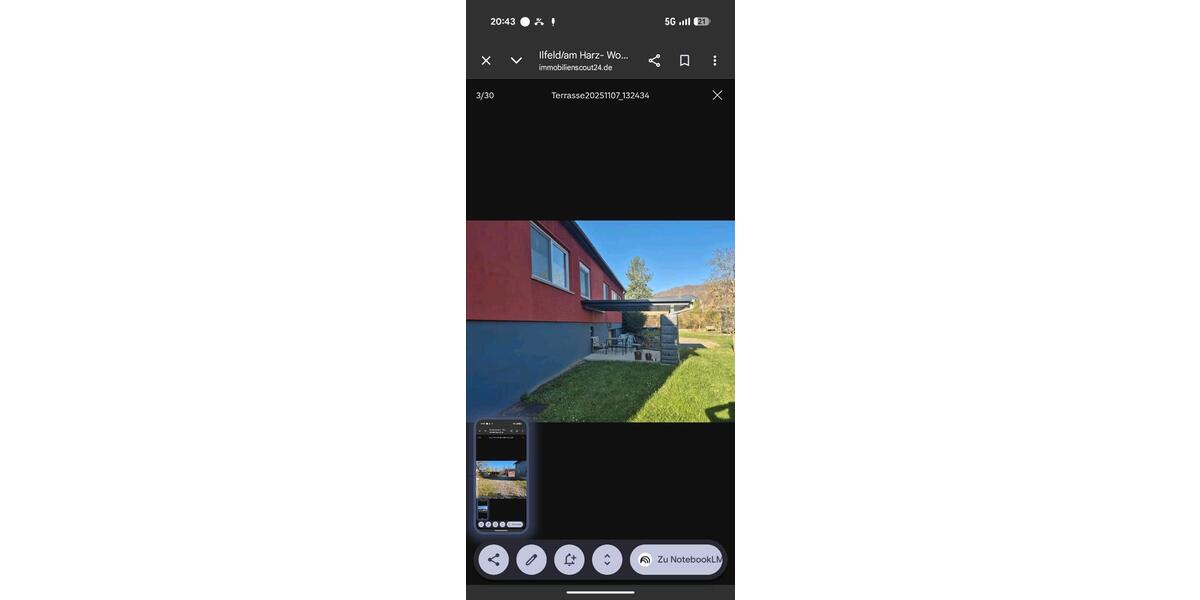The width and height of the screenshot is (1200, 600).
Task: Bookmark this listing page
Action: (685, 61)
